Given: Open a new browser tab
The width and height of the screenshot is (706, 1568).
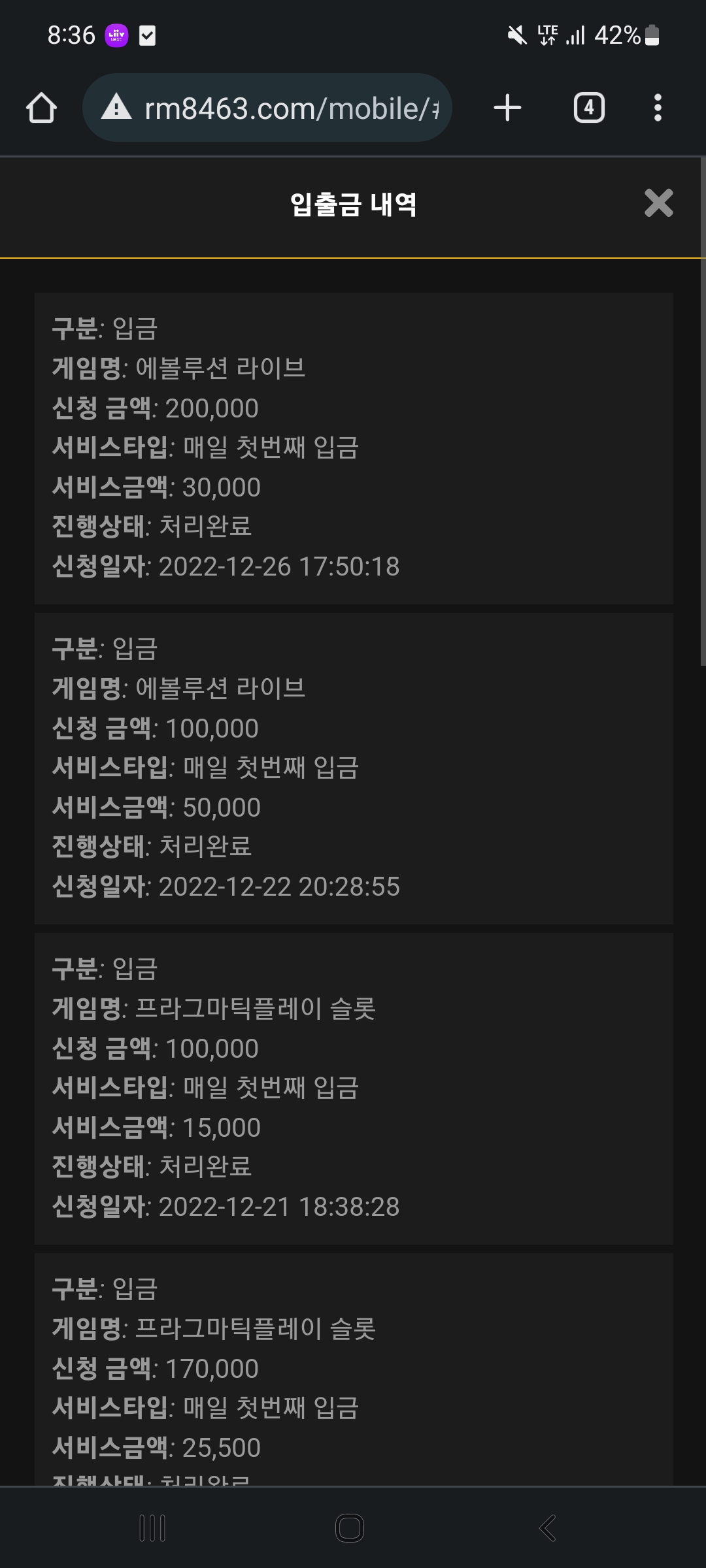Looking at the screenshot, I should 507,108.
